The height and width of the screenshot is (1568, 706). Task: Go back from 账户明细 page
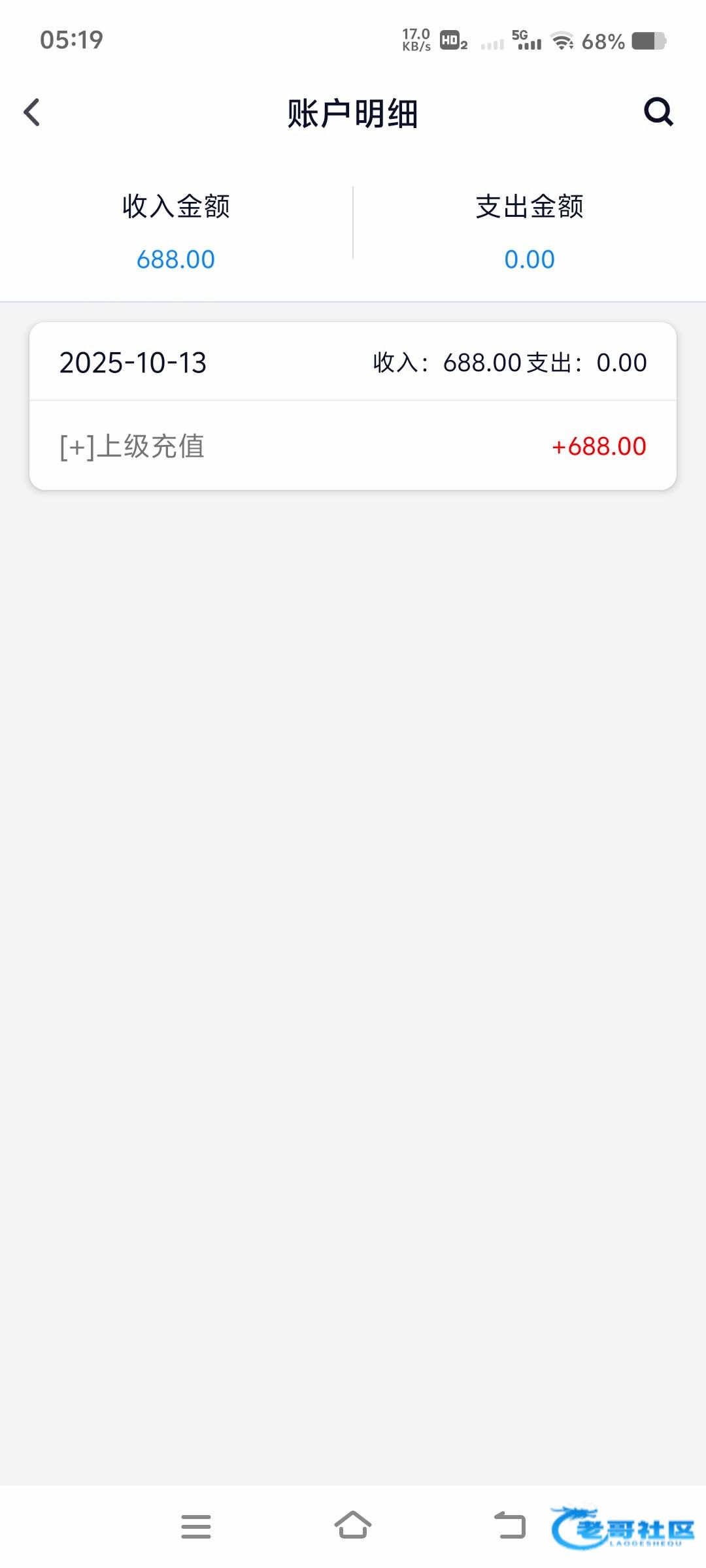tap(32, 112)
